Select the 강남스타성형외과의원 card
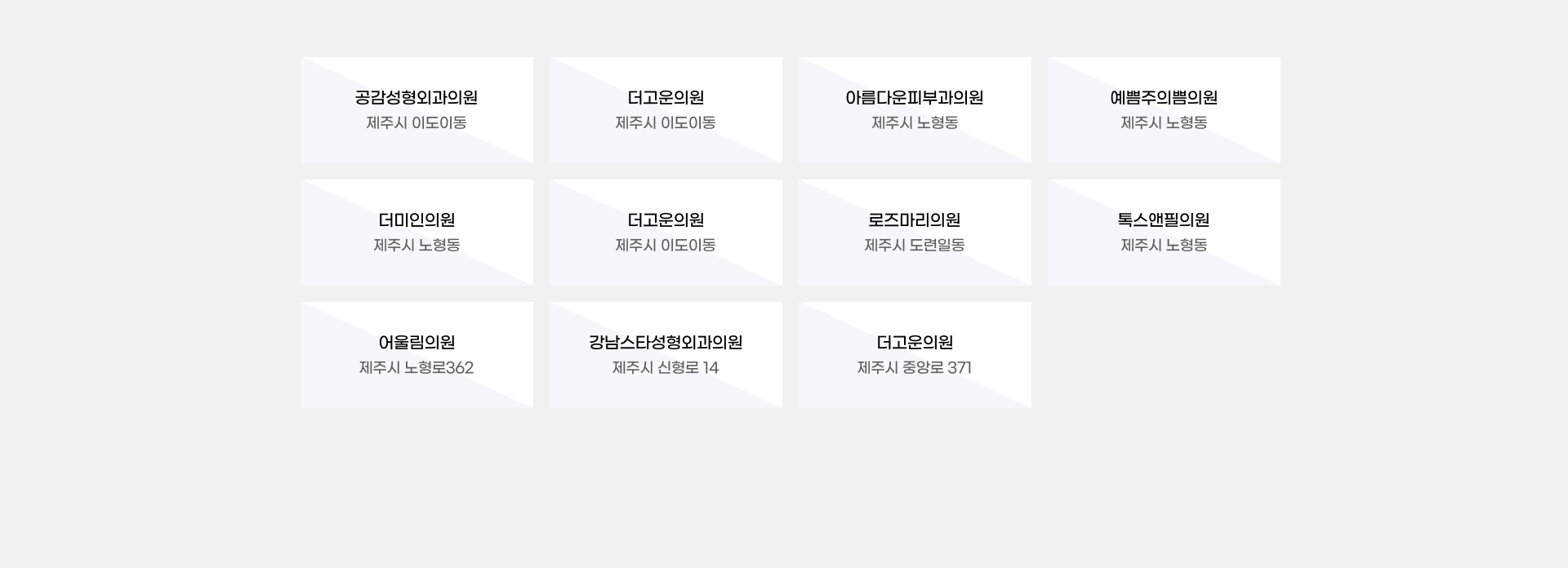This screenshot has height=568, width=1568. click(x=666, y=354)
